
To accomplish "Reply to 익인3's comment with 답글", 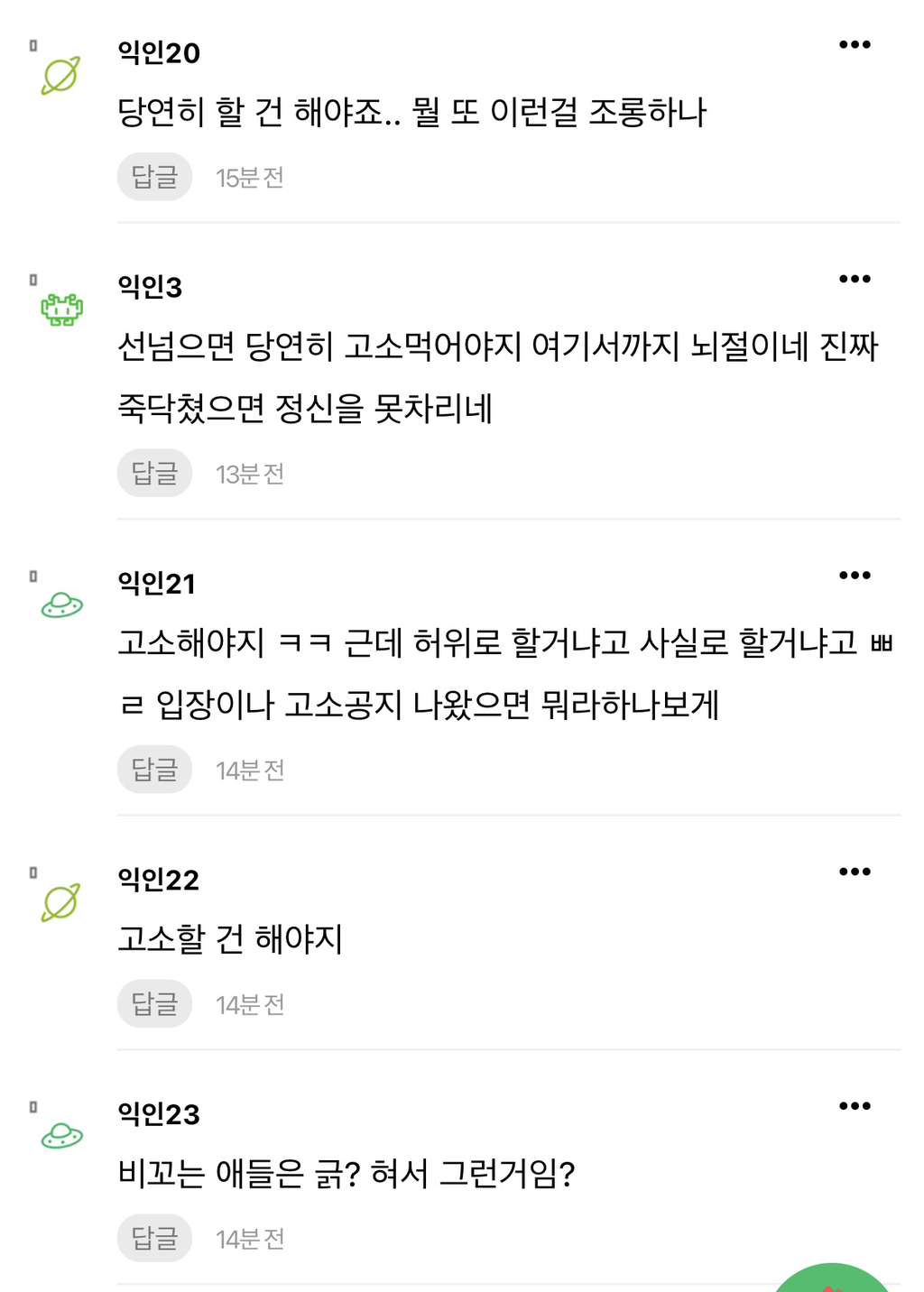I will click(x=154, y=473).
